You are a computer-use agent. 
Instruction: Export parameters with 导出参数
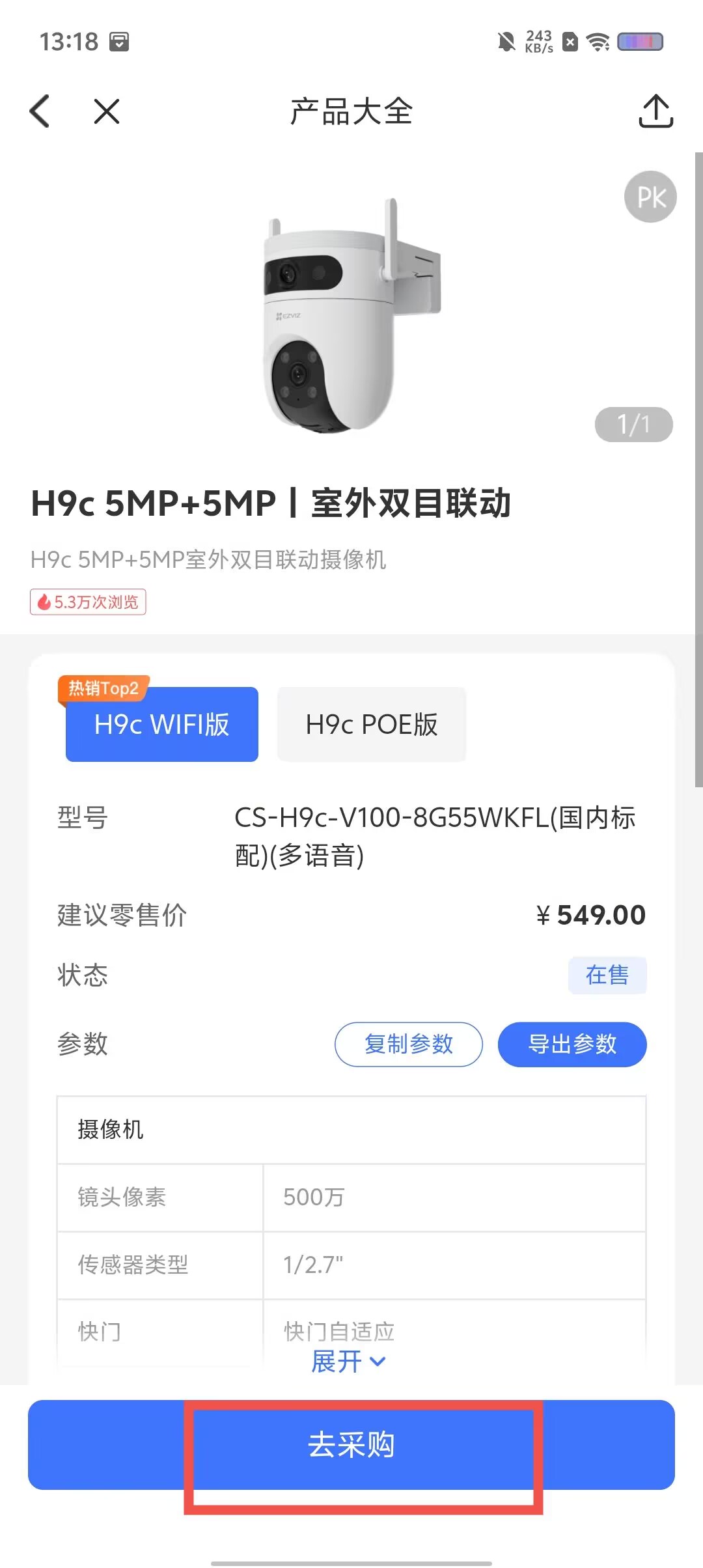click(x=572, y=1044)
